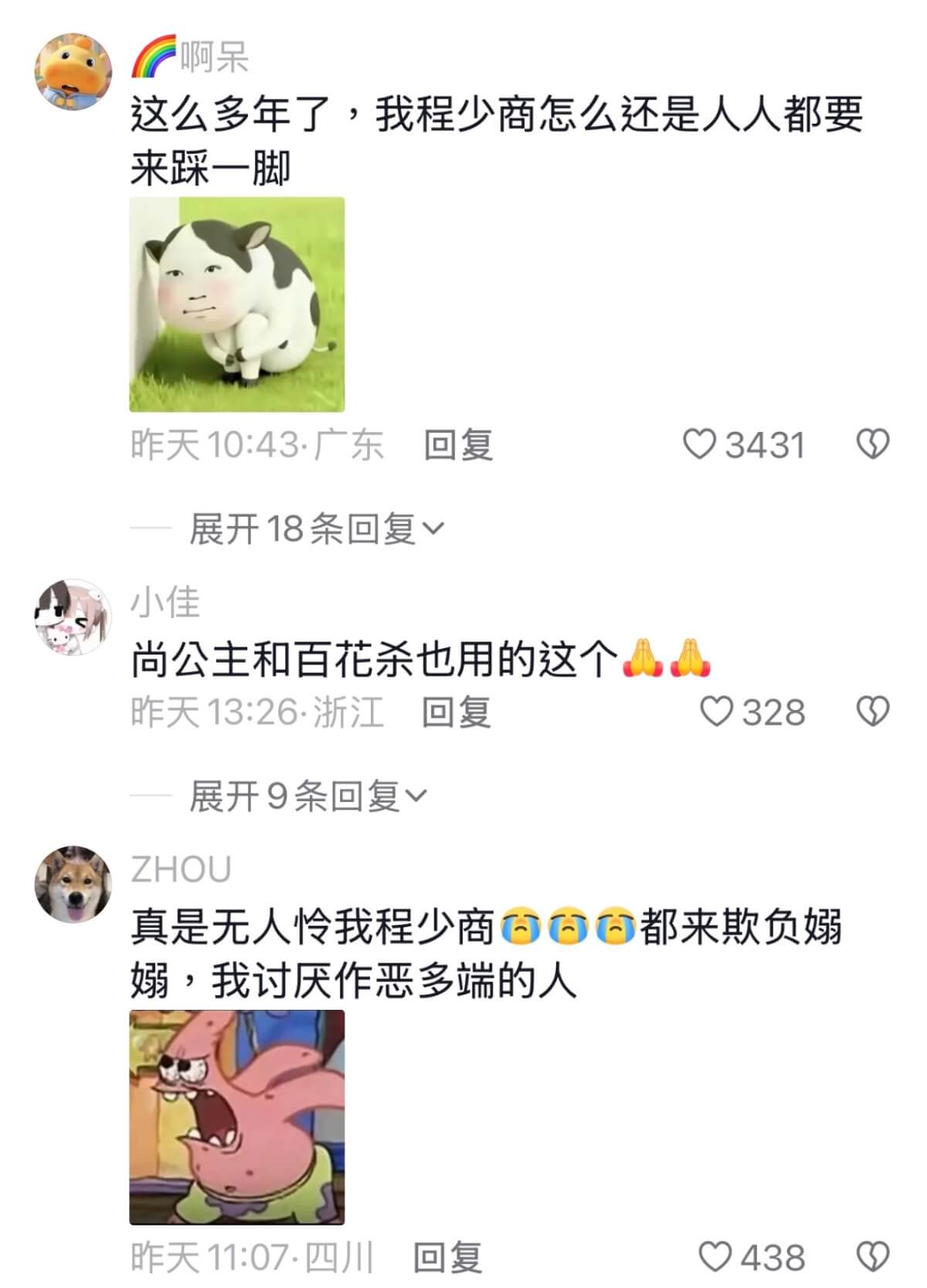
Task: Reply to 啊呆's comment
Action: click(x=458, y=445)
